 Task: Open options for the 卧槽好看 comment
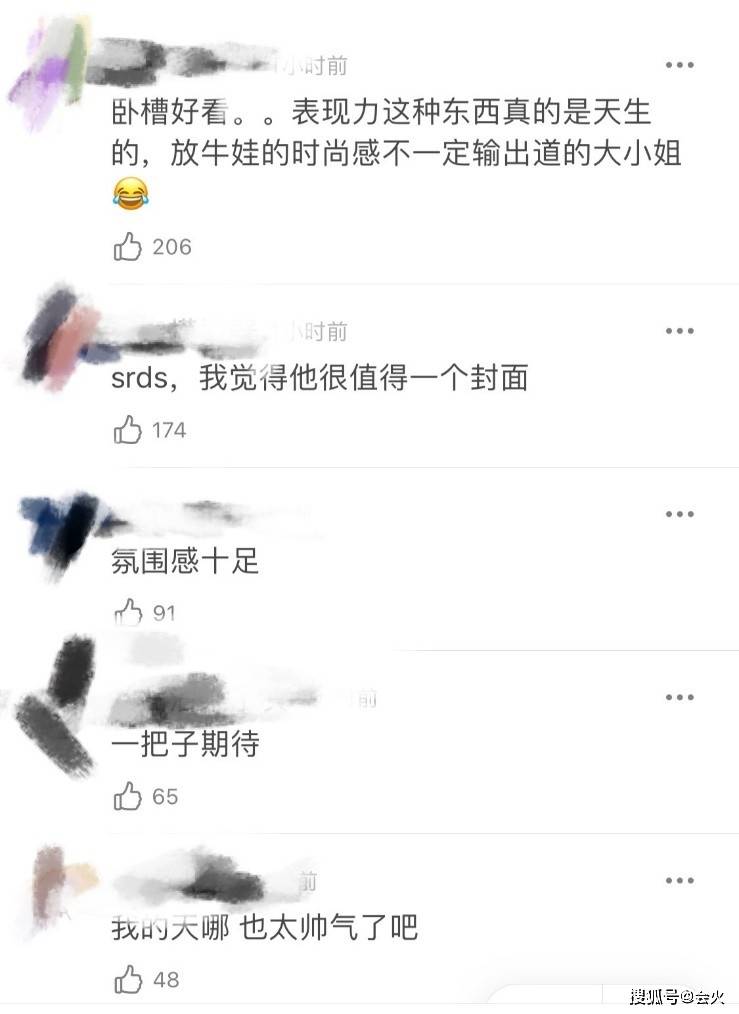[680, 65]
